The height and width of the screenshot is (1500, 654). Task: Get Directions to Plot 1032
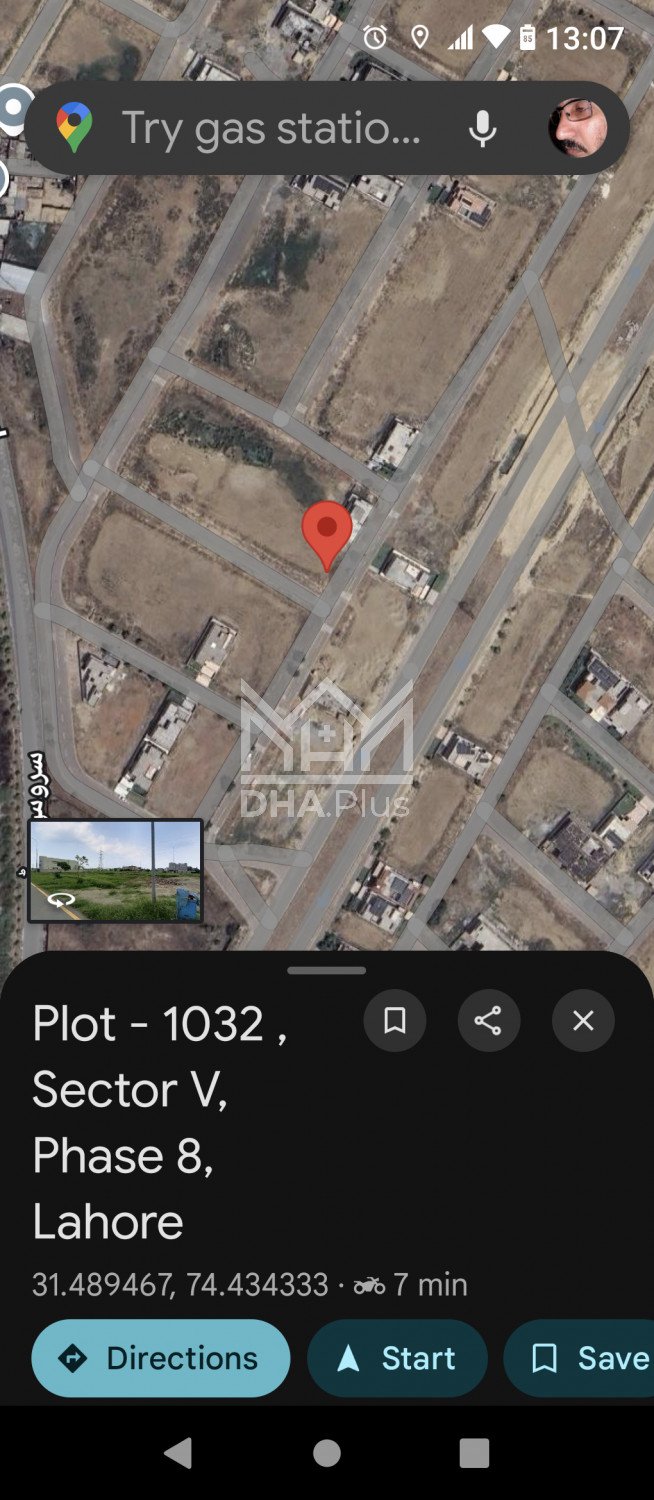(x=161, y=1358)
